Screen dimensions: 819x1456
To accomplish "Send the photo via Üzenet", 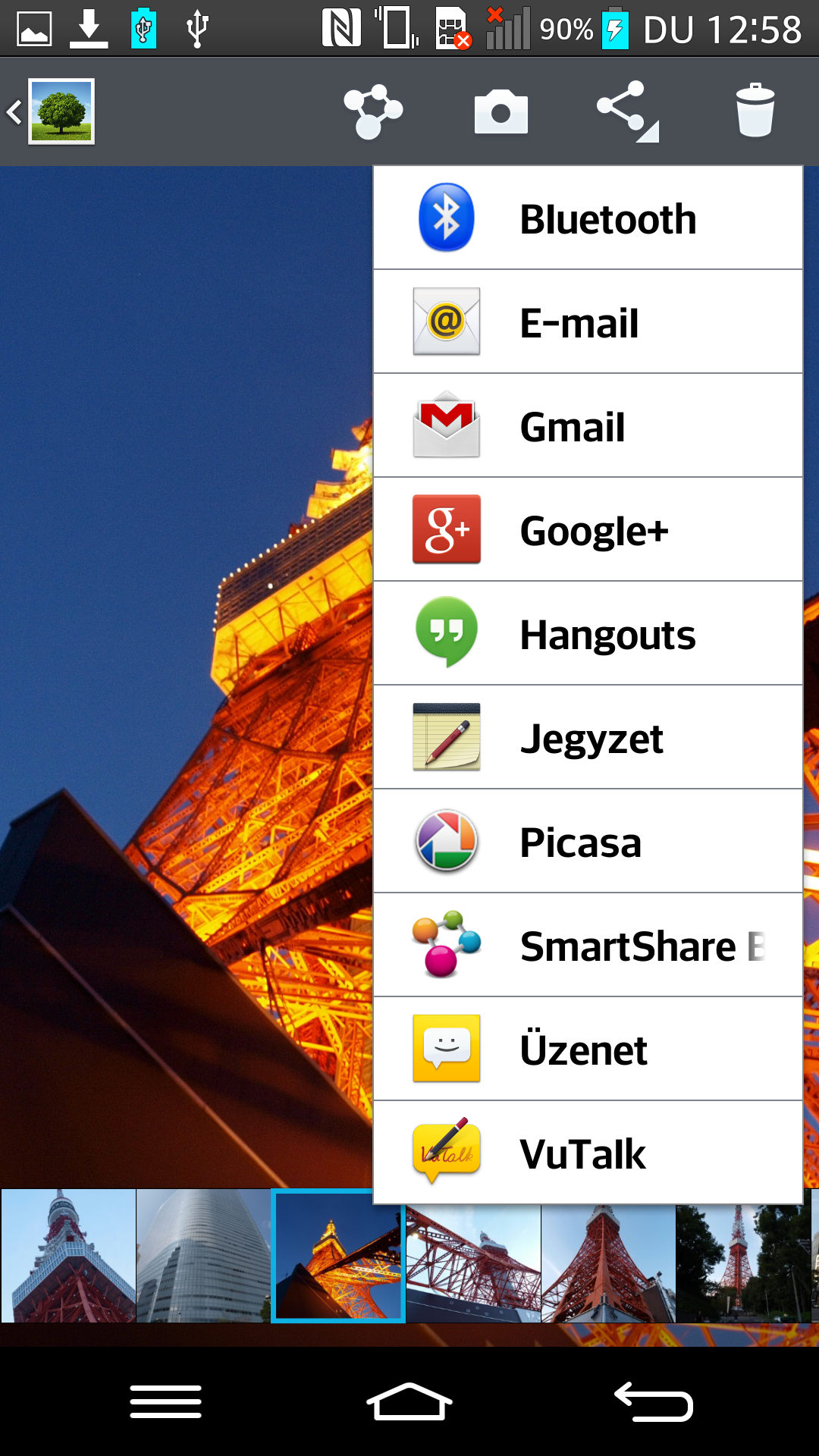I will [x=588, y=1050].
